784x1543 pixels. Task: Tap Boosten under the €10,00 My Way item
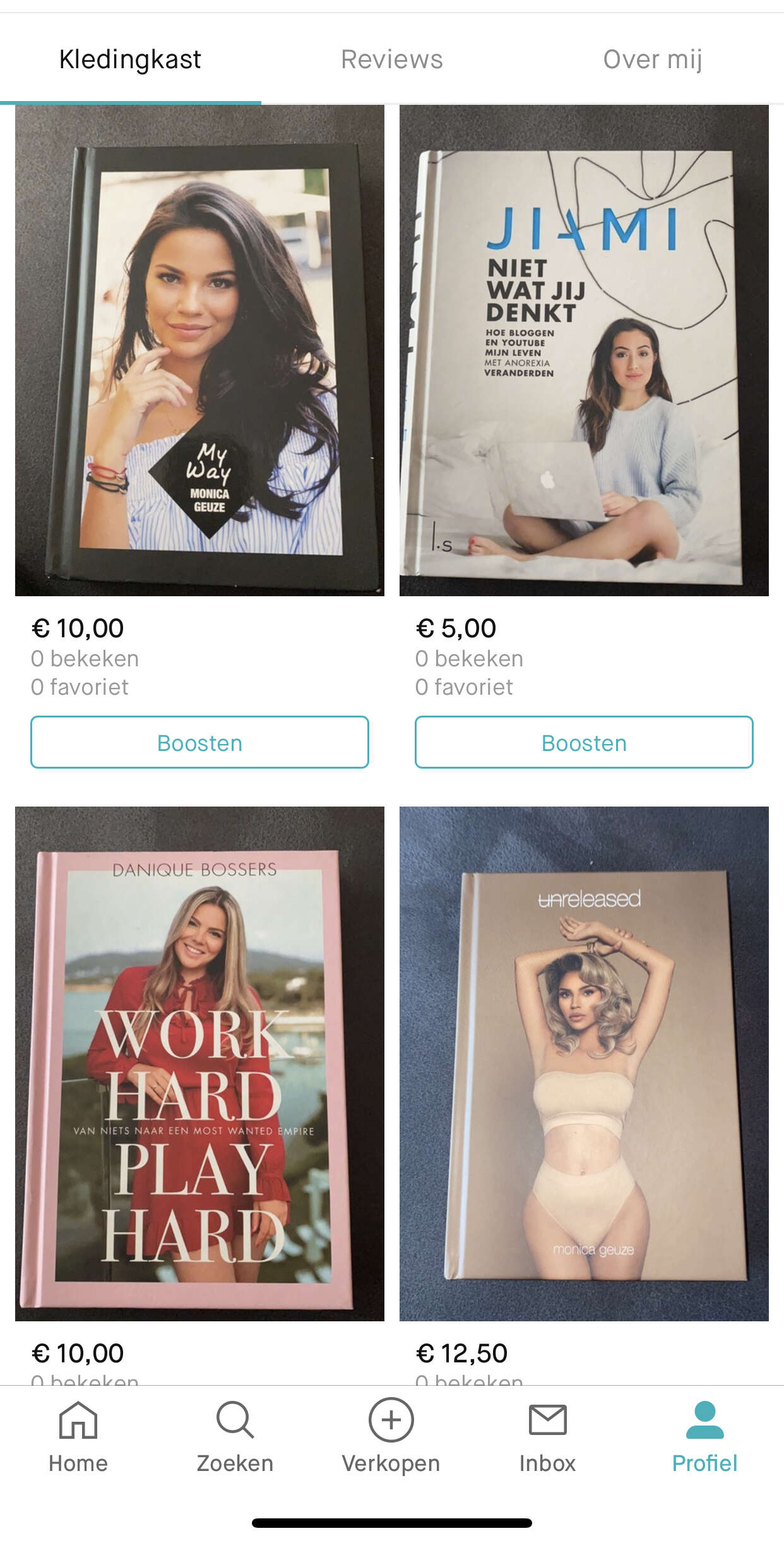click(x=199, y=742)
